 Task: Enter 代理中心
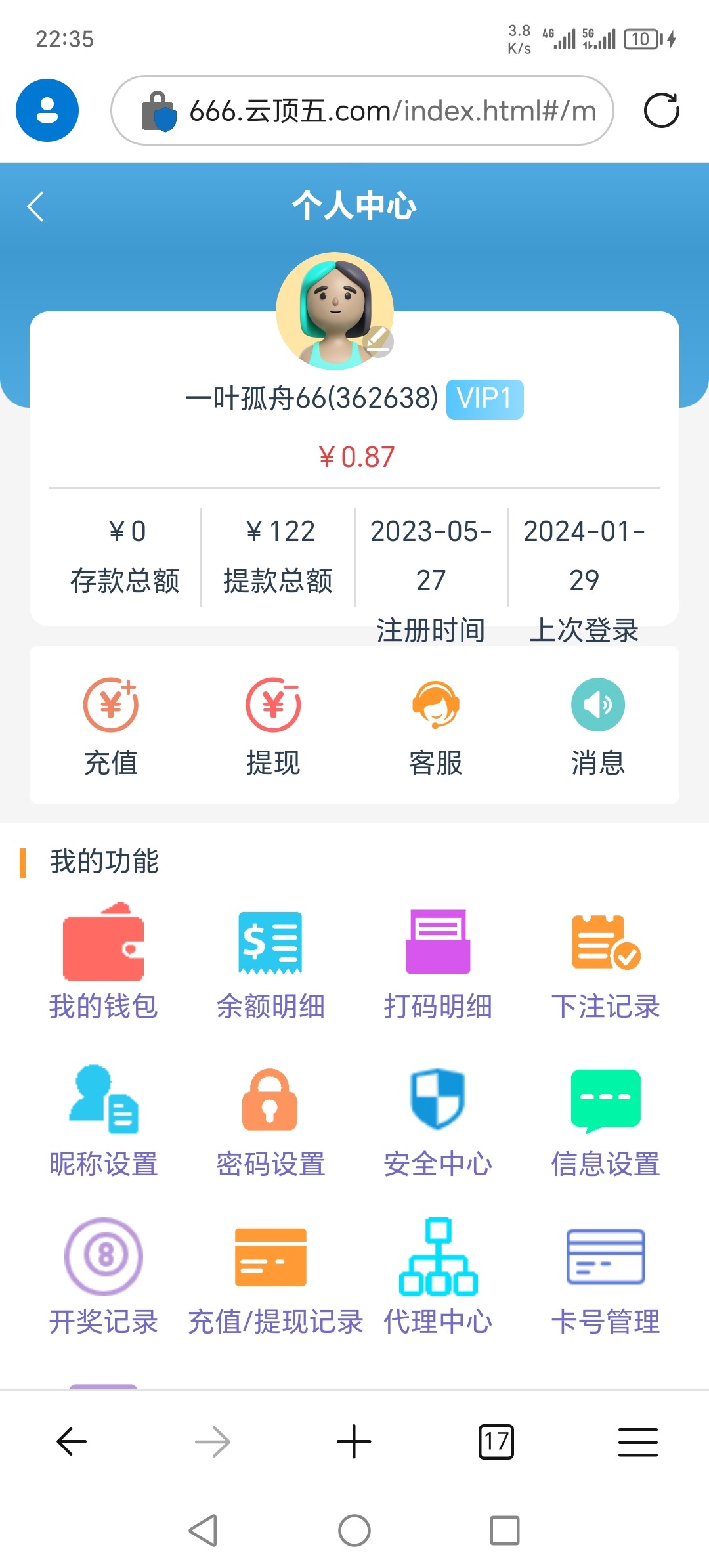pyautogui.click(x=438, y=1277)
